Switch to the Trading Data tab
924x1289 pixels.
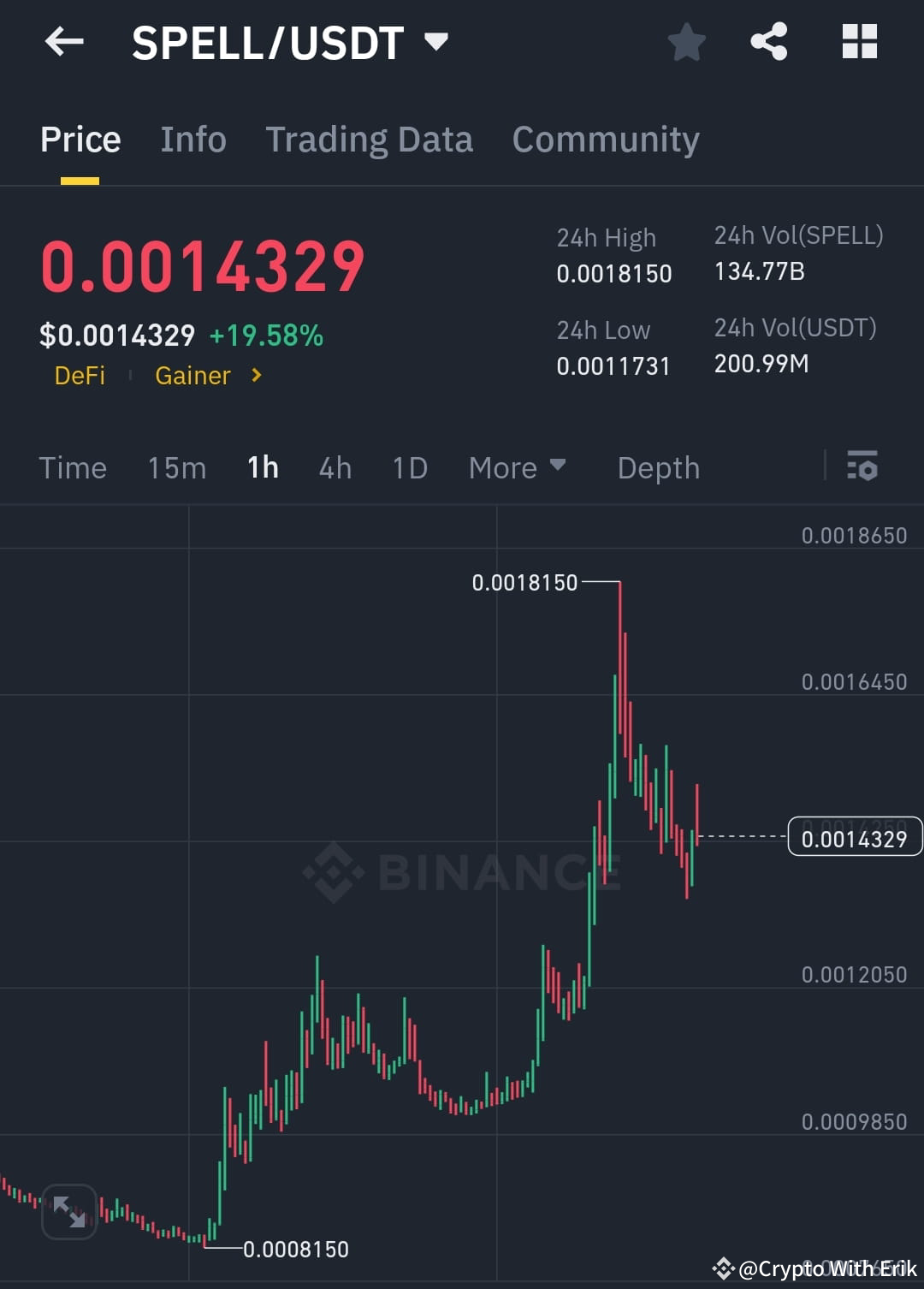click(370, 139)
